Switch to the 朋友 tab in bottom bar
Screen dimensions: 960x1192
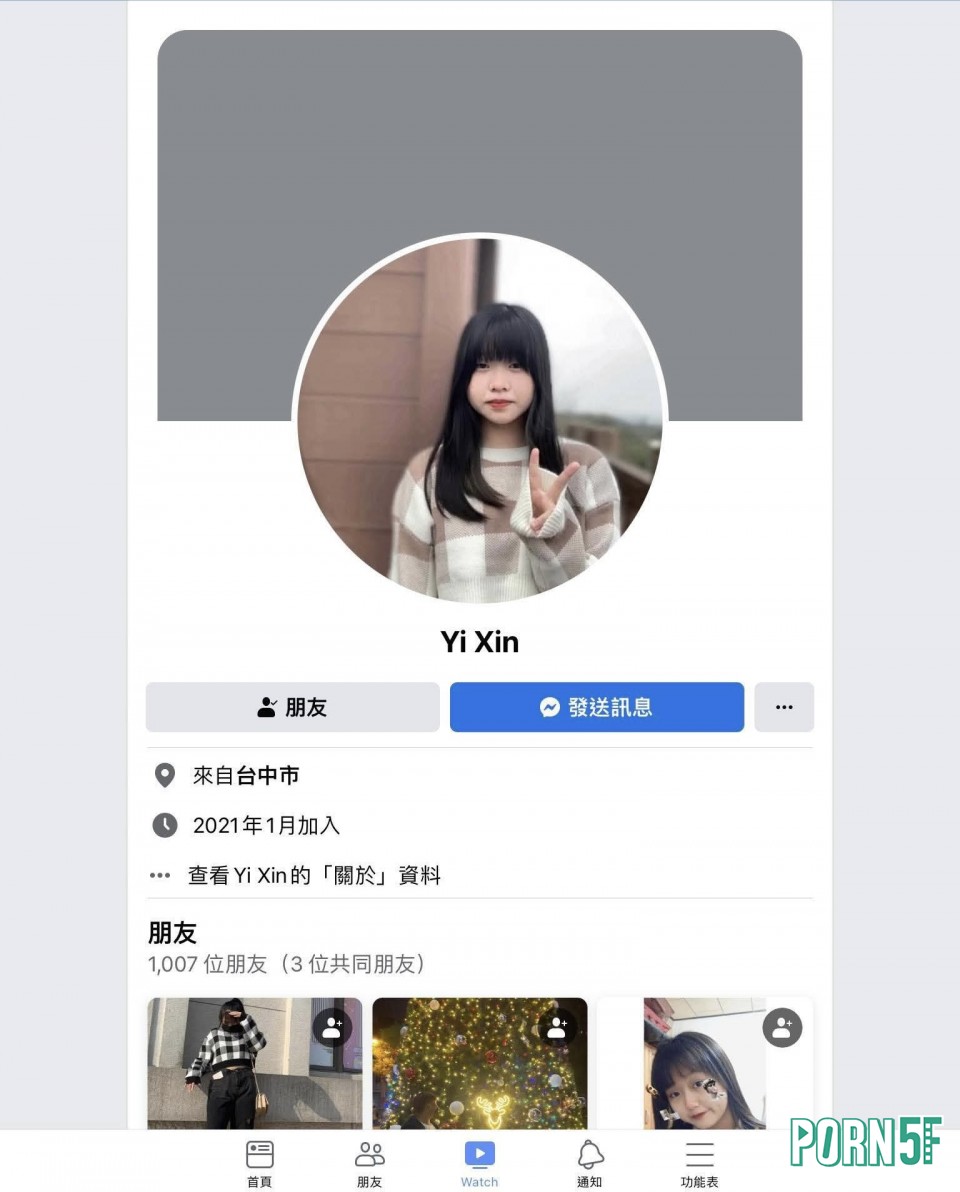369,1163
